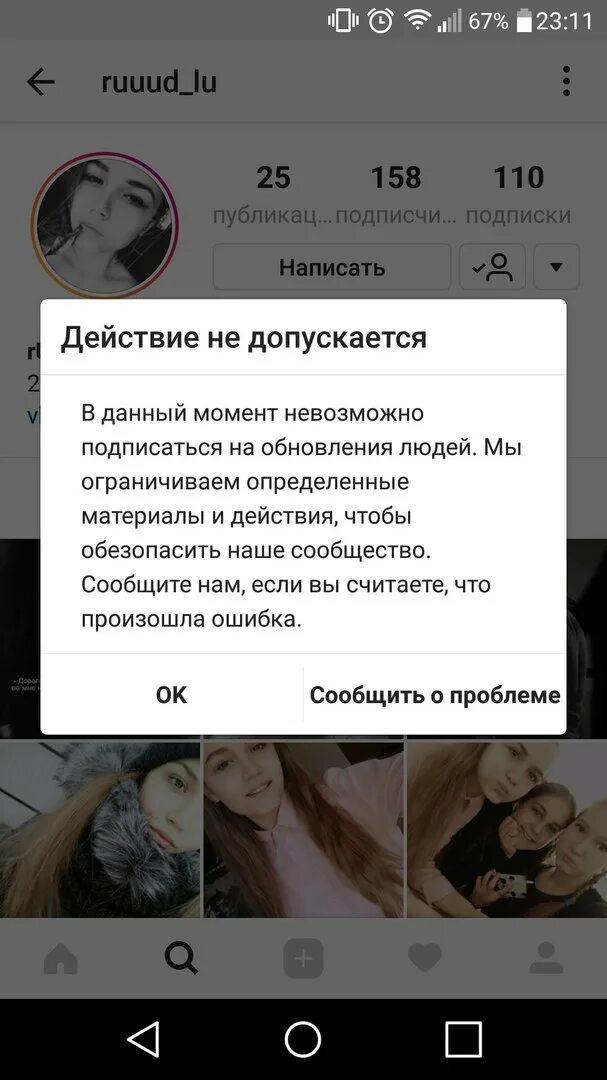Open the photo with fur hood
The height and width of the screenshot is (1080, 607).
(100, 829)
